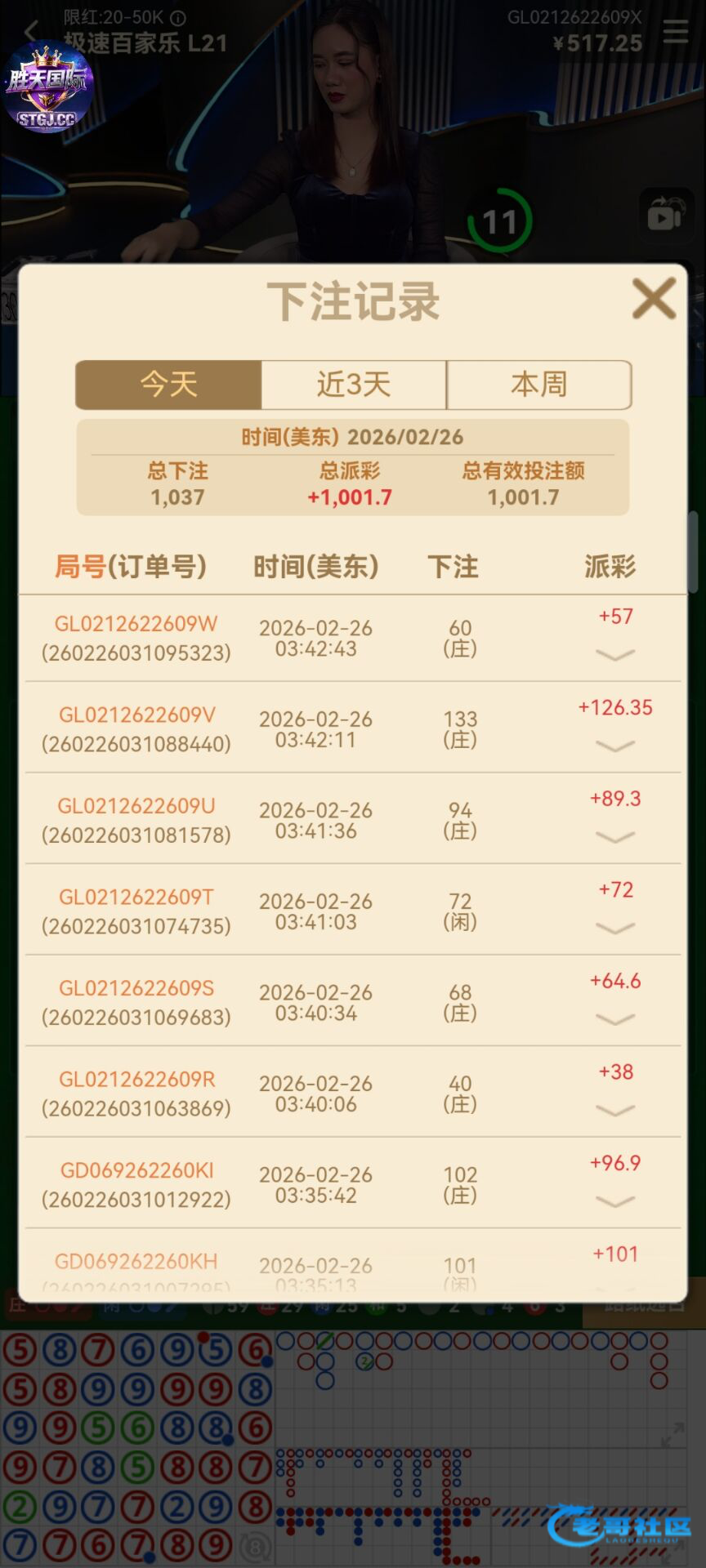Open the hamburger menu at top right
The width and height of the screenshot is (706, 1568).
coord(675,31)
